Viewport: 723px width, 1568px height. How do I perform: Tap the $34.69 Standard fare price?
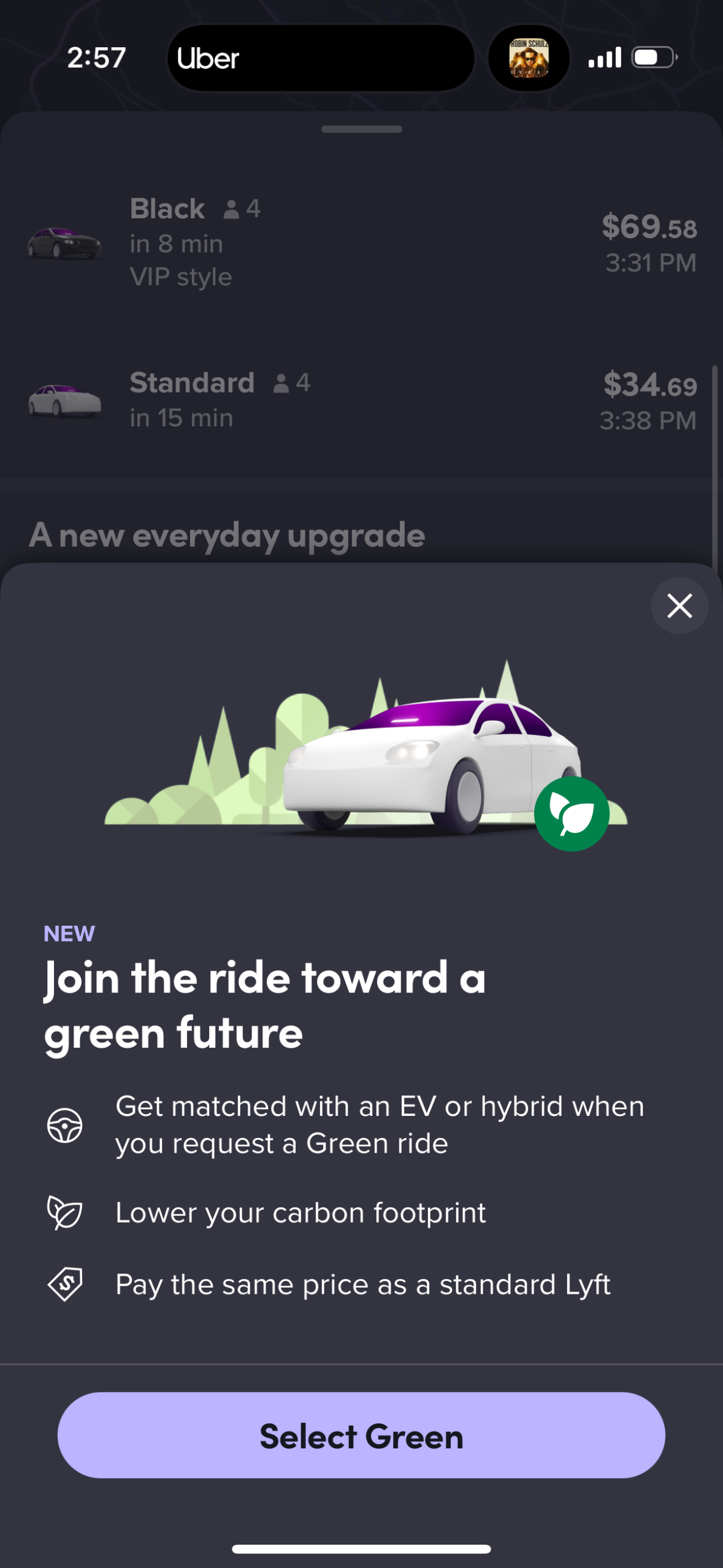[650, 386]
